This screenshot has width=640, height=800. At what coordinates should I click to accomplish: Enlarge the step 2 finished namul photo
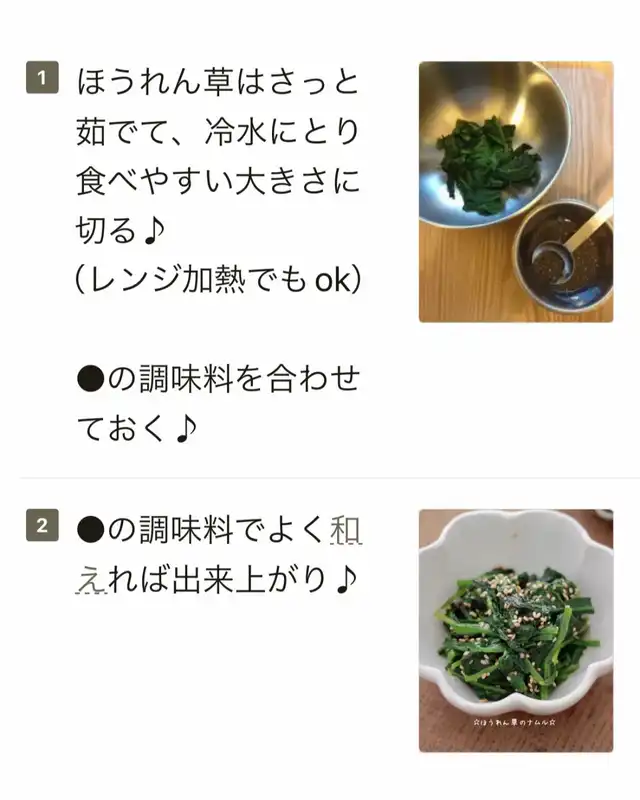click(515, 630)
